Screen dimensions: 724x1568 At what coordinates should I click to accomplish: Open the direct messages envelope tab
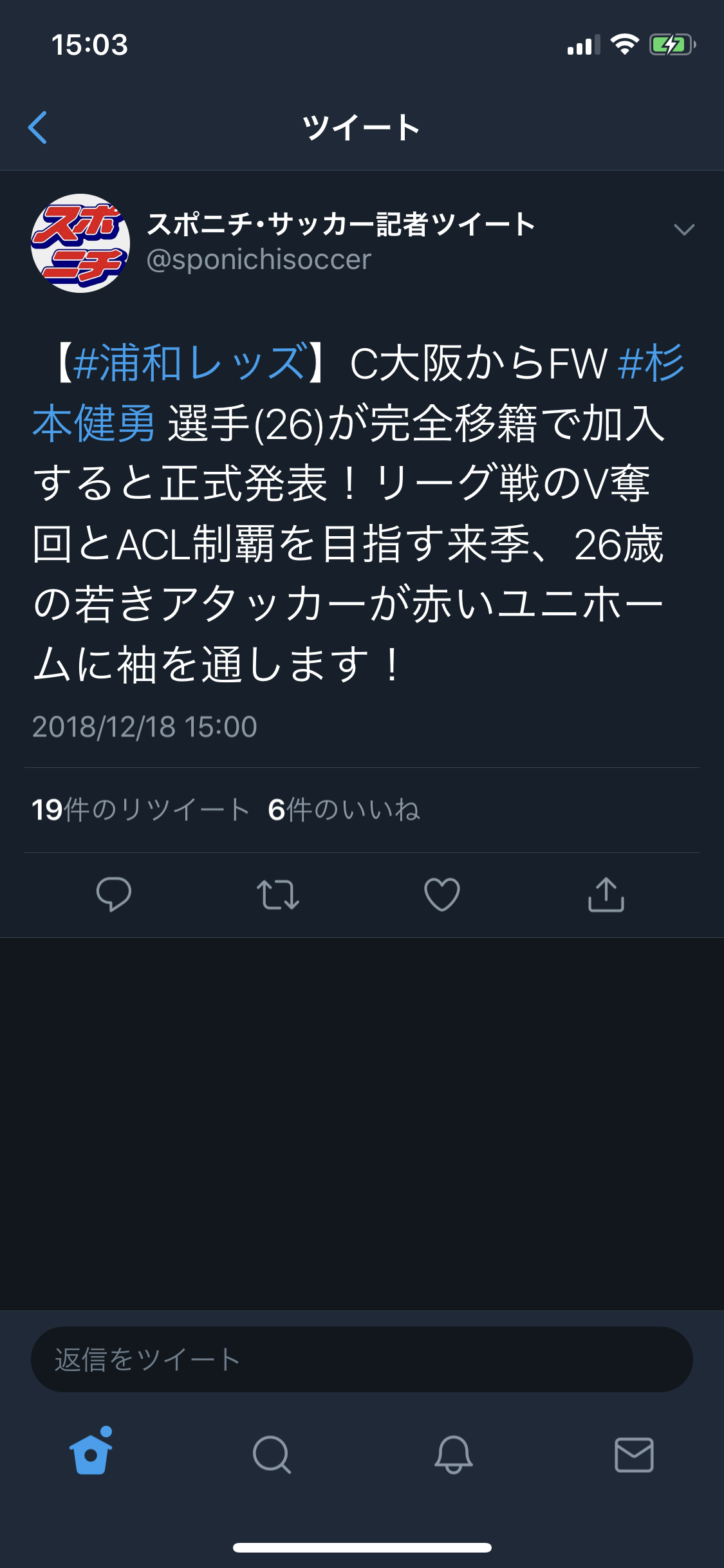(634, 1455)
